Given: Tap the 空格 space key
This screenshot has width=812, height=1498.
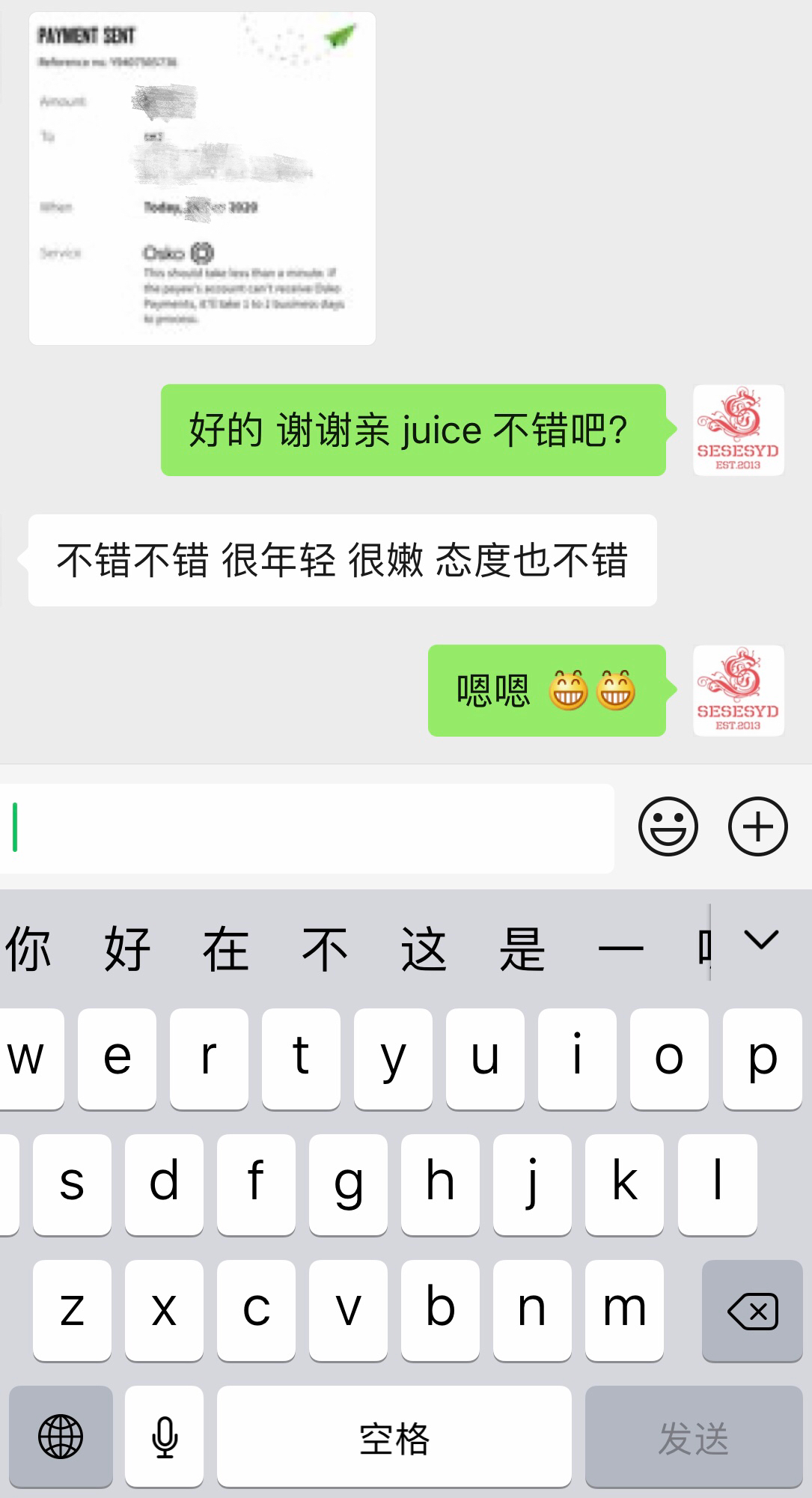Looking at the screenshot, I should (x=394, y=1436).
